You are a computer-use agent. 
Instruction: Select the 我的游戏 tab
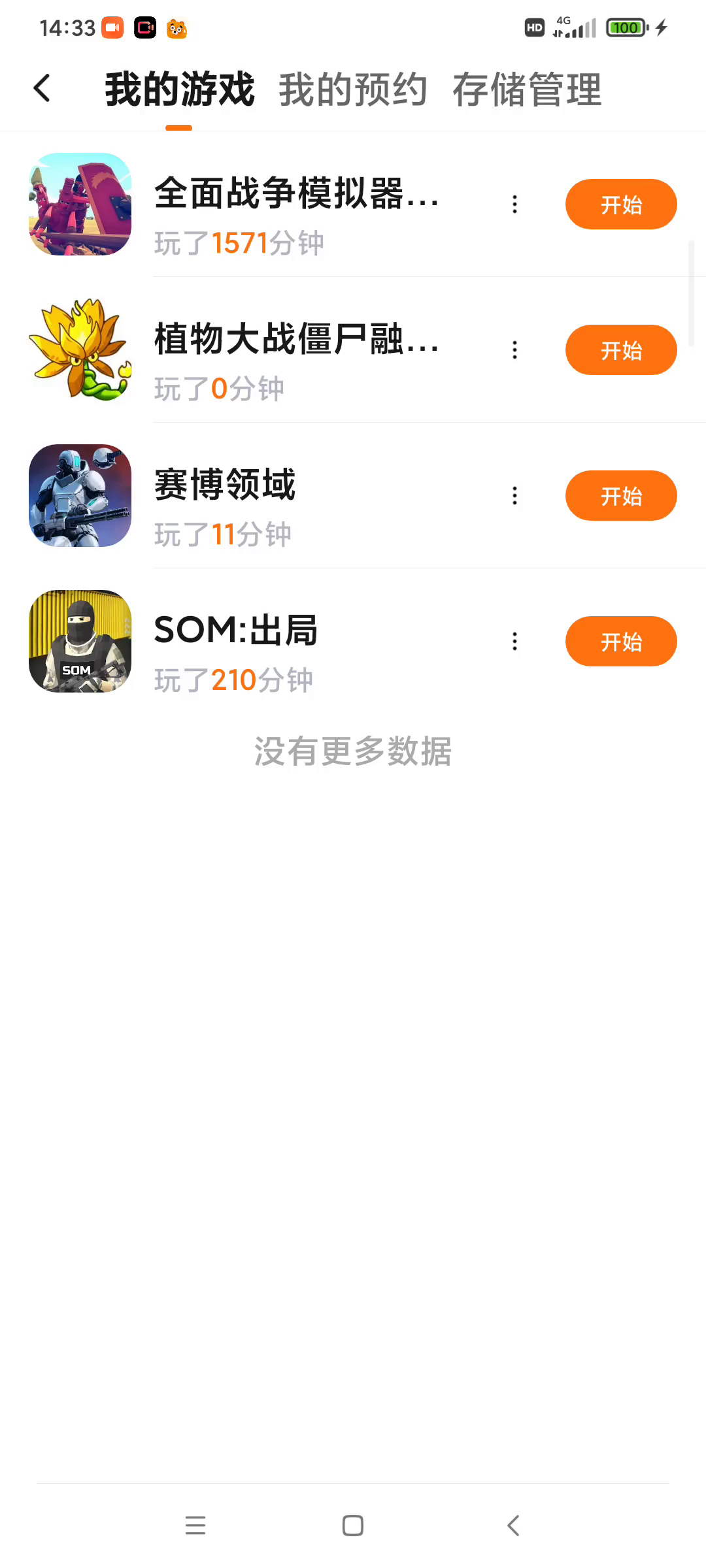click(179, 90)
